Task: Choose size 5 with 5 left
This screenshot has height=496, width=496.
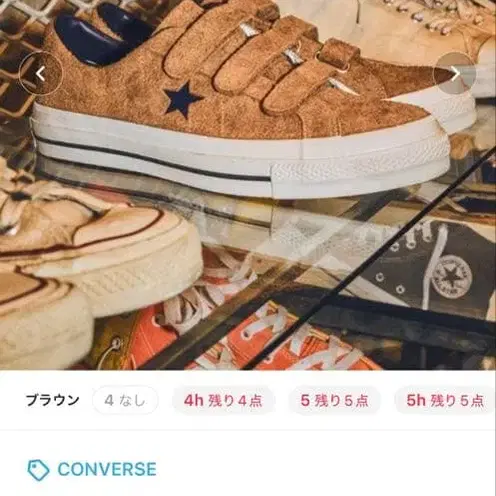Action: coord(334,400)
